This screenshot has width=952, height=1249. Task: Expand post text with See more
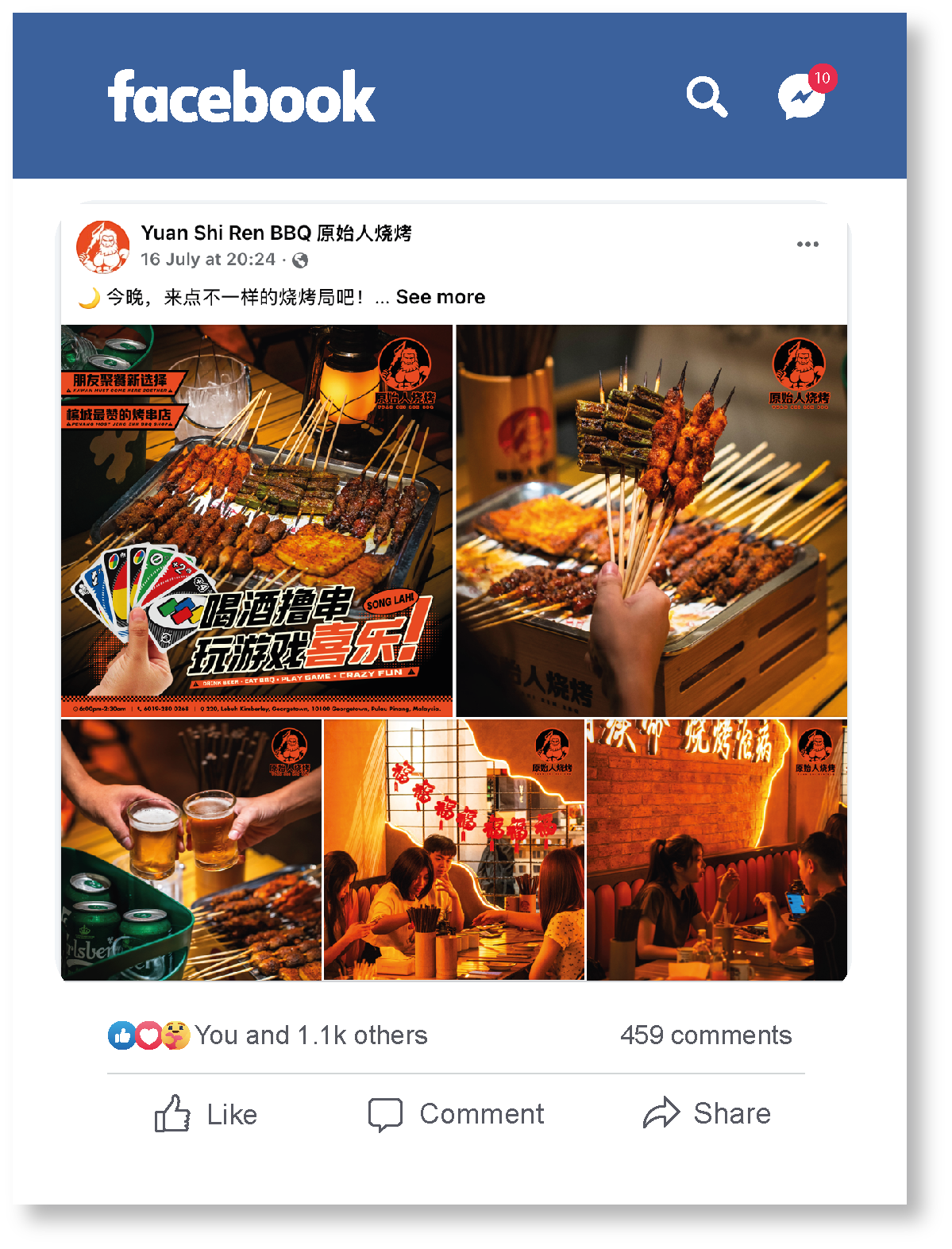pos(440,297)
